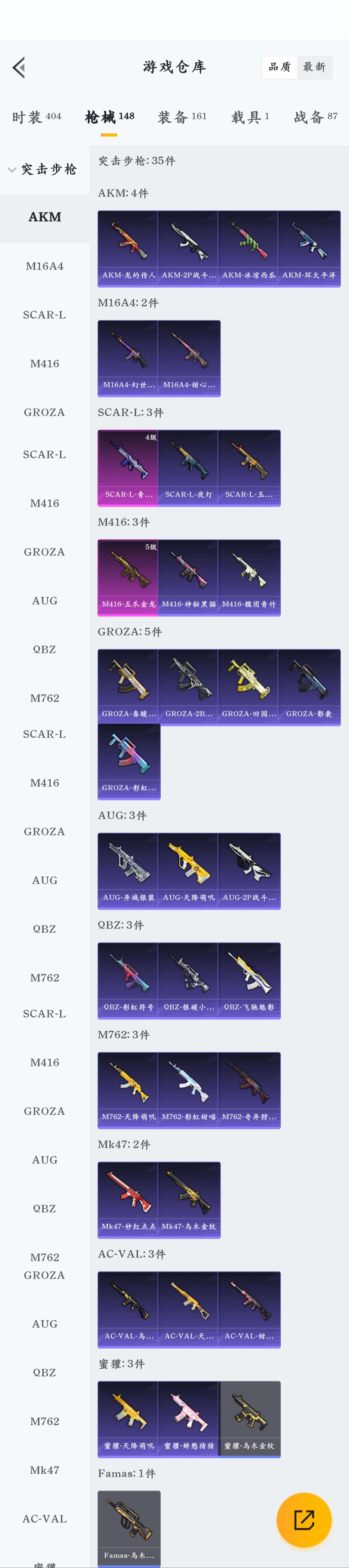
Task: Select M16A4 in the sidebar
Action: tap(44, 266)
